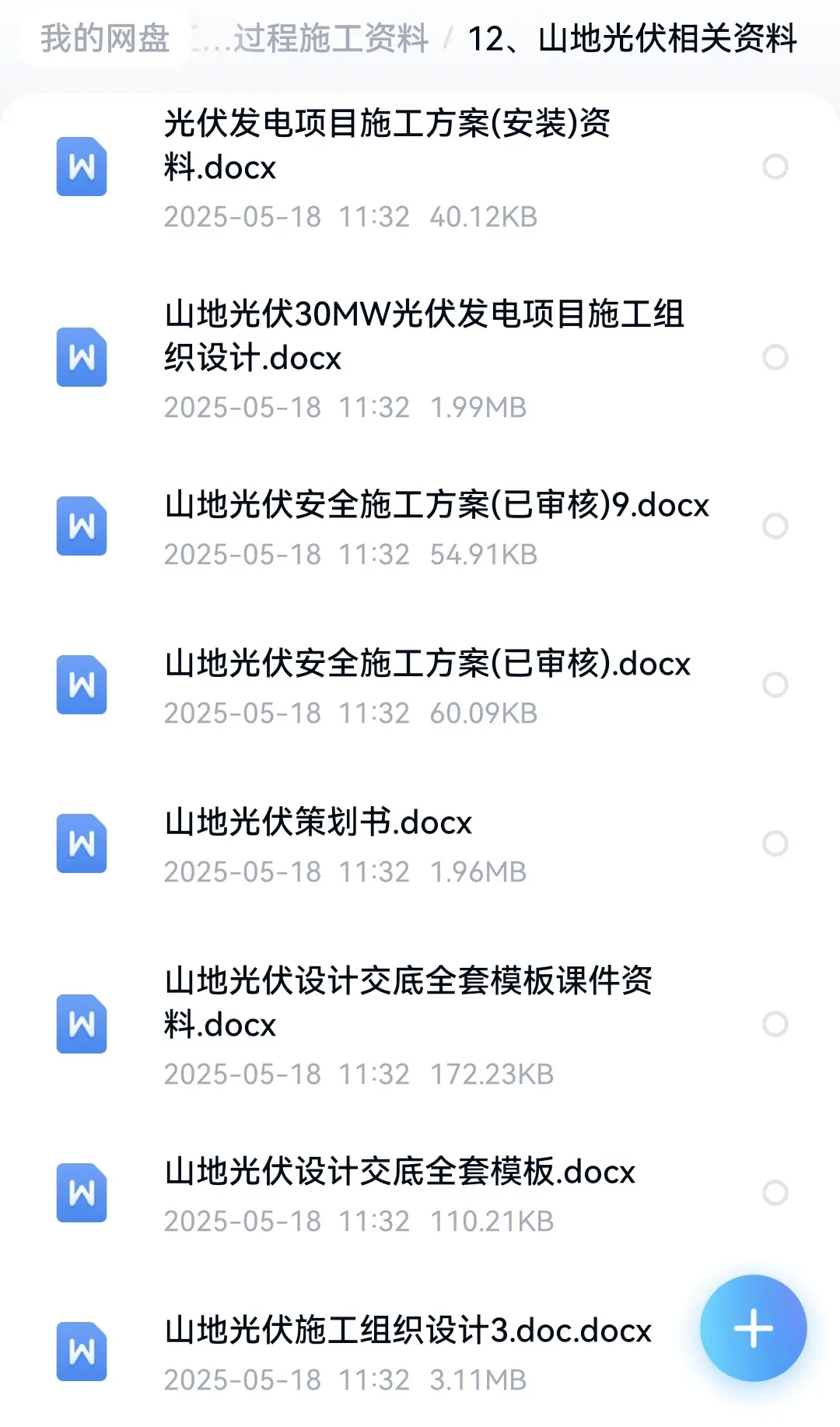
Task: Open 山地光伏安全施工方案(已审核).docx 60.09KB file
Action: (420, 685)
